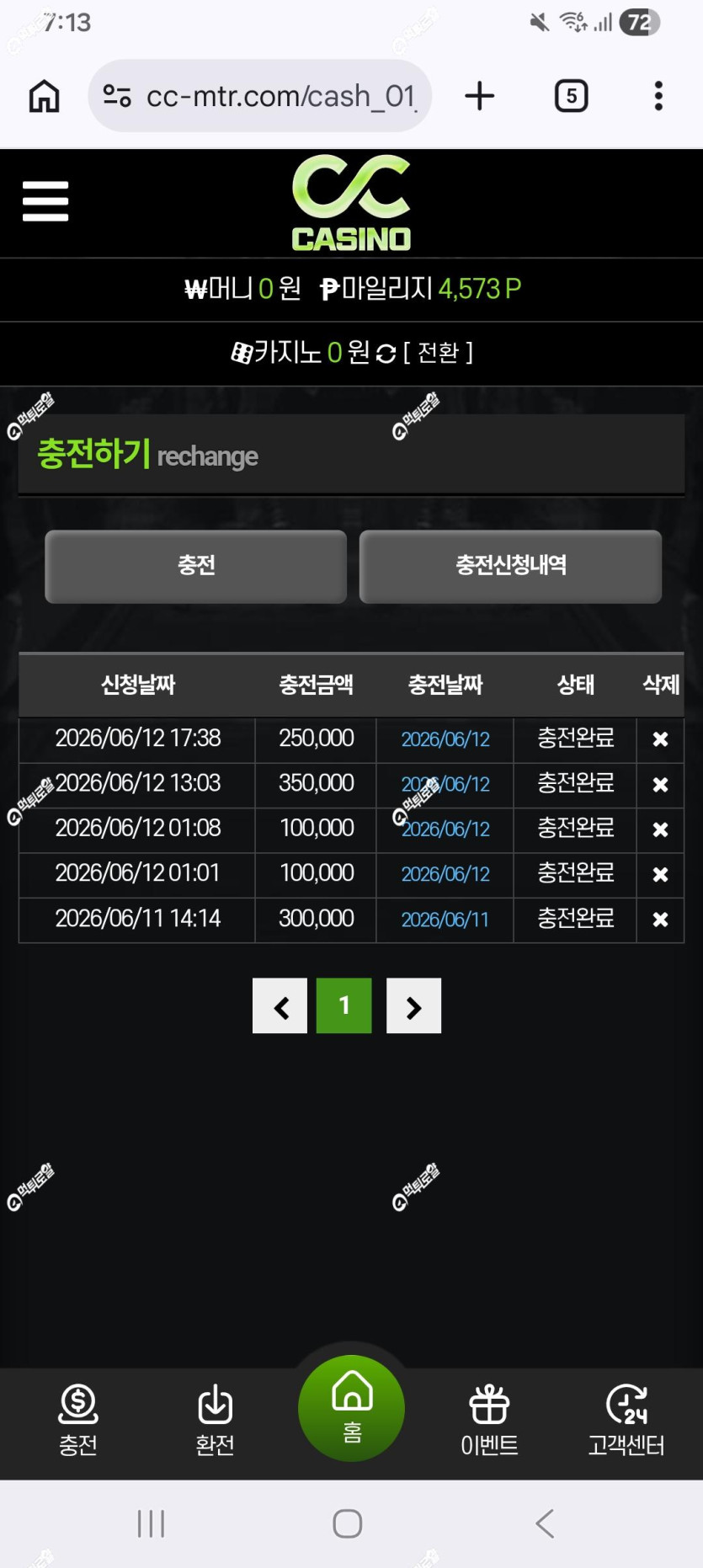
Task: Open a new browser tab
Action: [480, 96]
